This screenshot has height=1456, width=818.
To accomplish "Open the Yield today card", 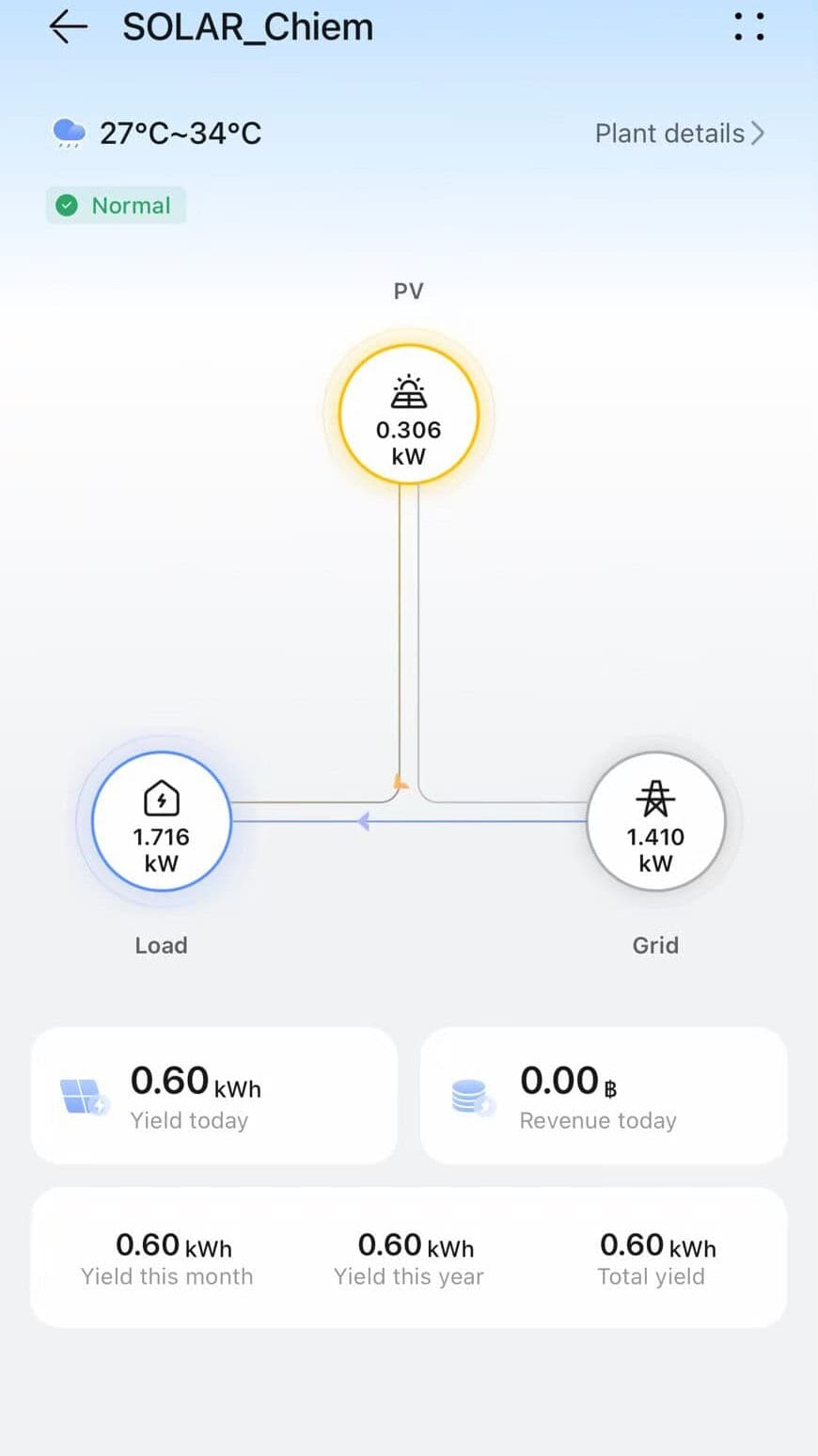I will (214, 1096).
